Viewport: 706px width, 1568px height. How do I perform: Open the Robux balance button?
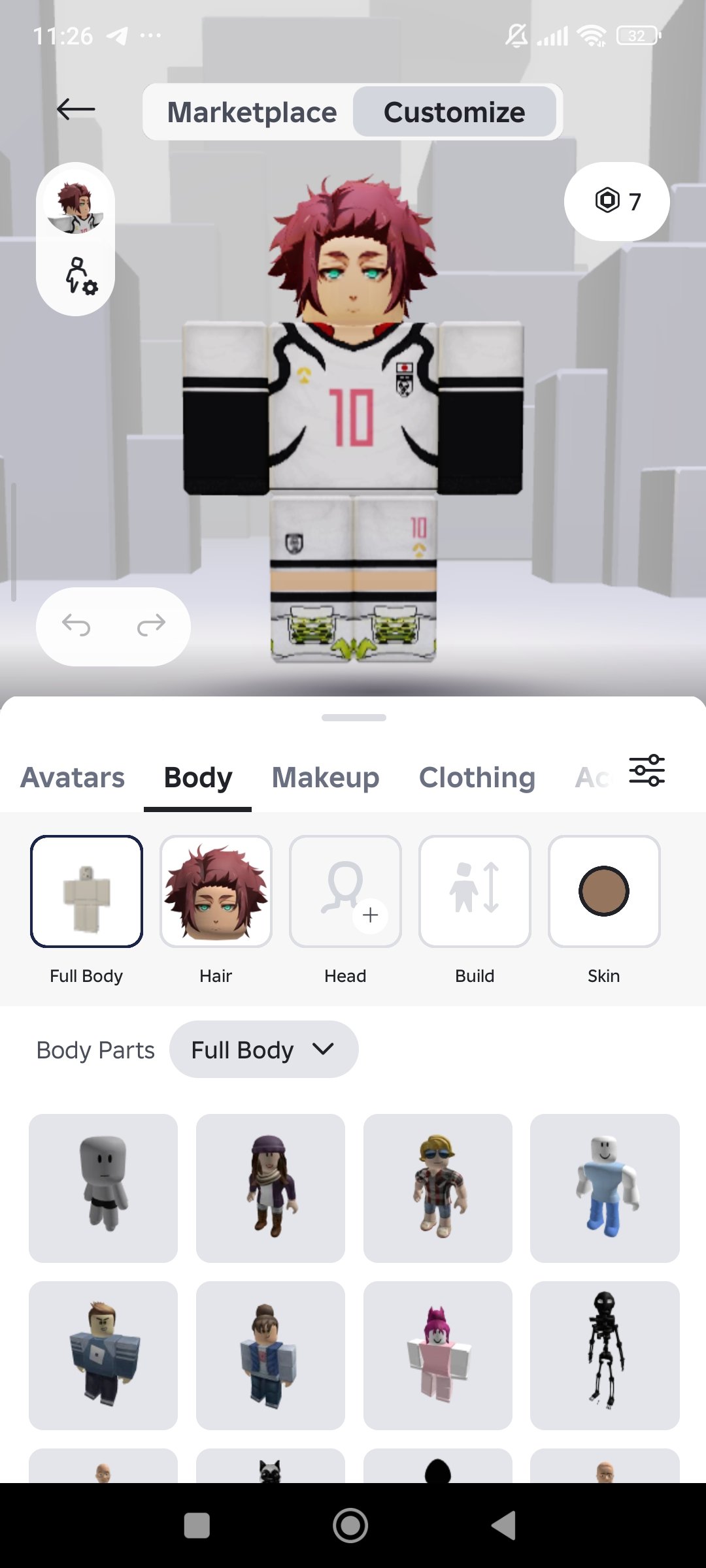616,201
